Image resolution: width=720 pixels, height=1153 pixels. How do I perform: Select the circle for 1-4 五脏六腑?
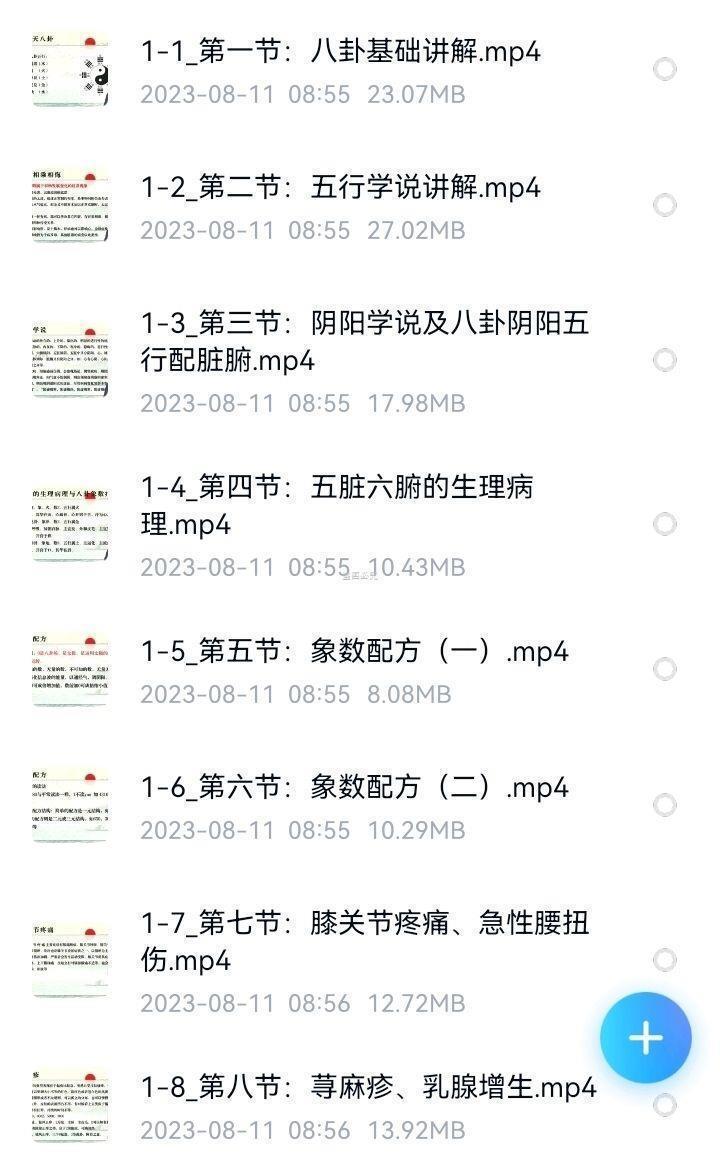click(664, 524)
